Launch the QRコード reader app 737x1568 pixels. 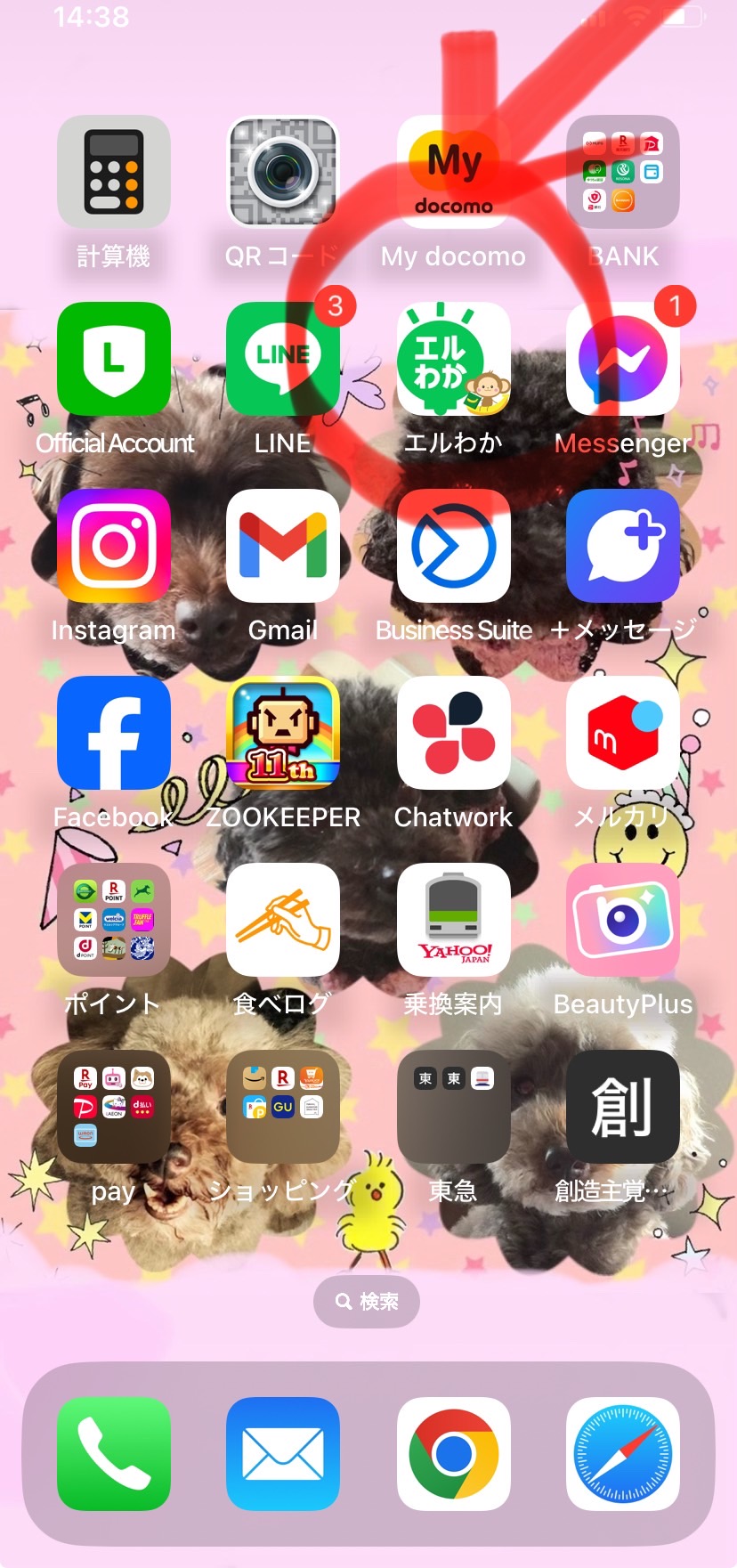tap(283, 172)
